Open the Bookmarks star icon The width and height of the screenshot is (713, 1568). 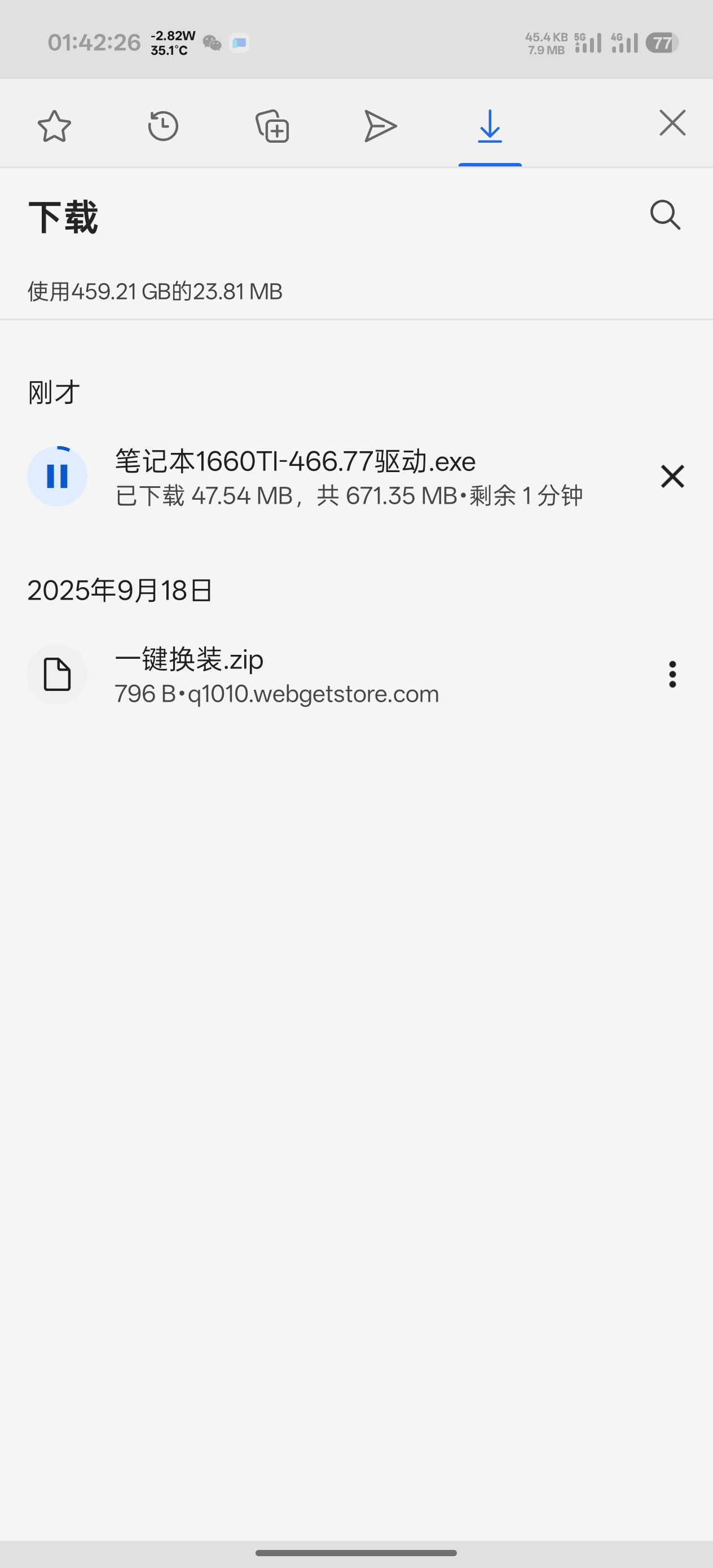[54, 126]
